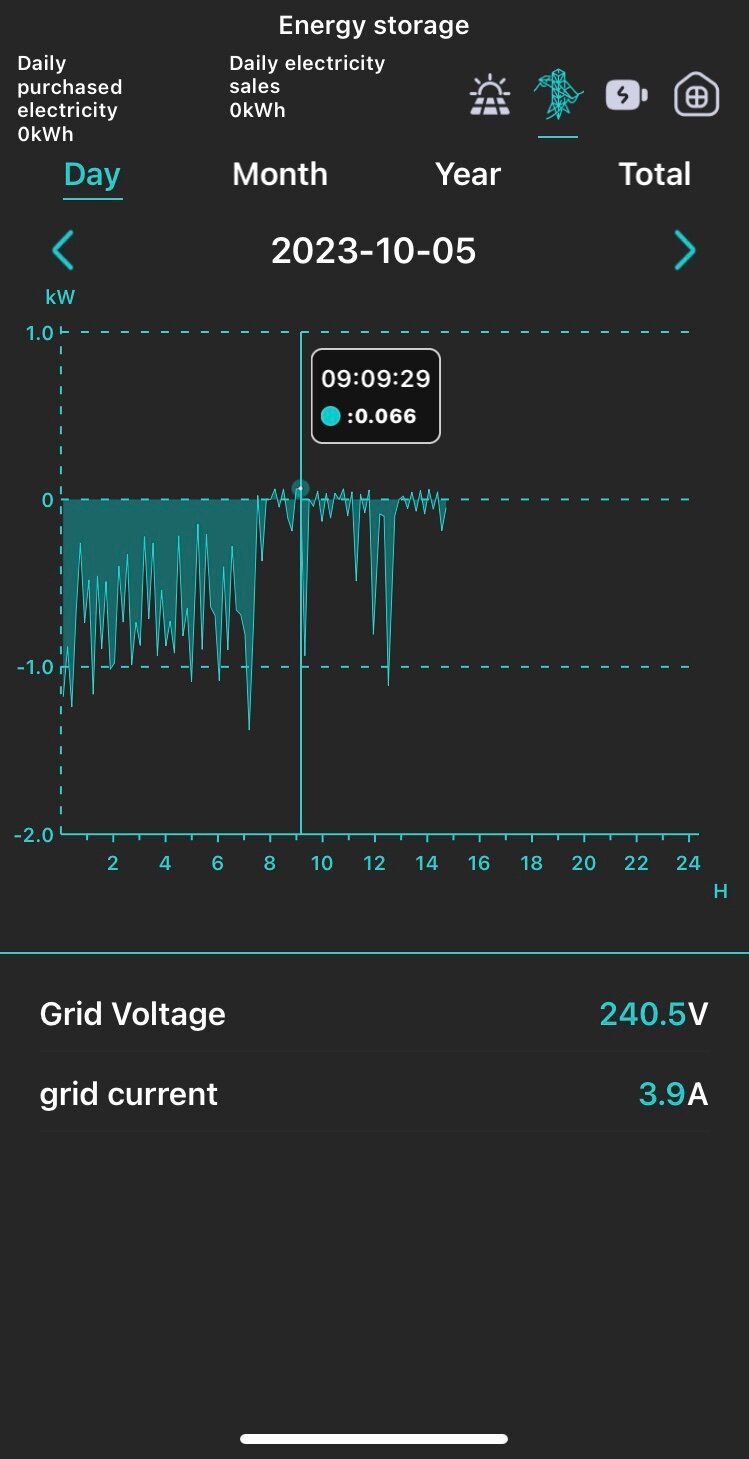Screen dimensions: 749x1459
Task: Open the solar panel view icon
Action: coord(490,96)
